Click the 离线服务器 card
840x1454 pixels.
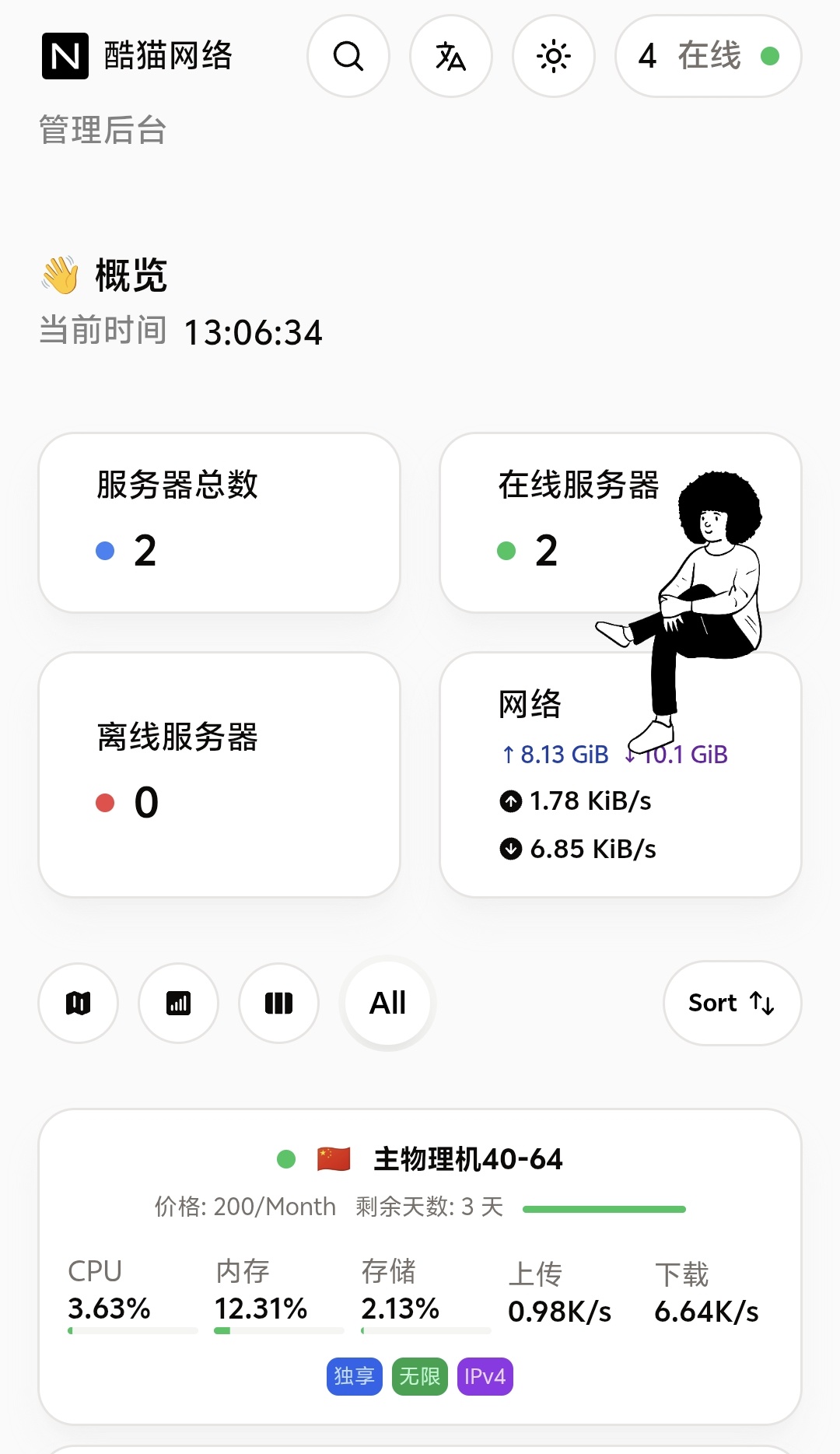click(219, 773)
